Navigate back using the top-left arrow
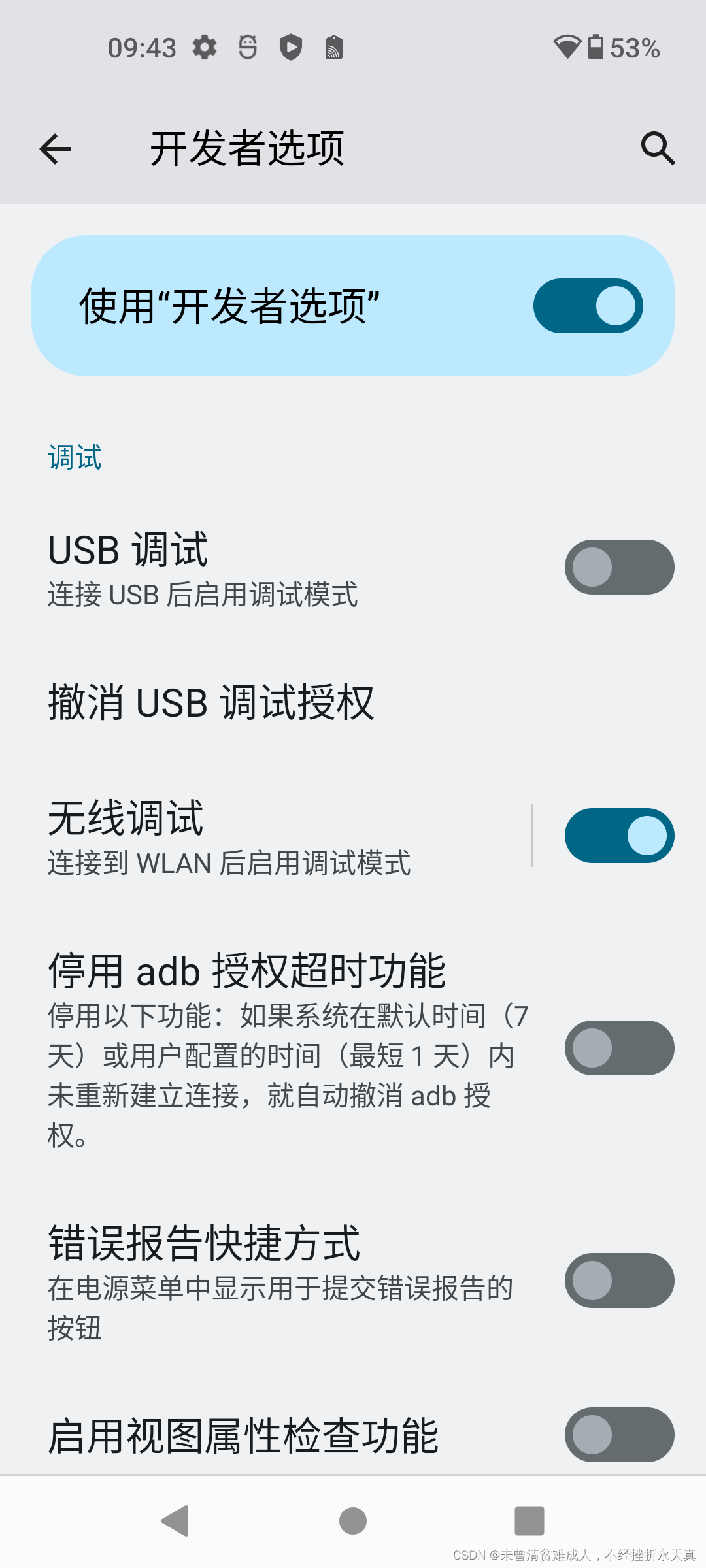 click(55, 149)
